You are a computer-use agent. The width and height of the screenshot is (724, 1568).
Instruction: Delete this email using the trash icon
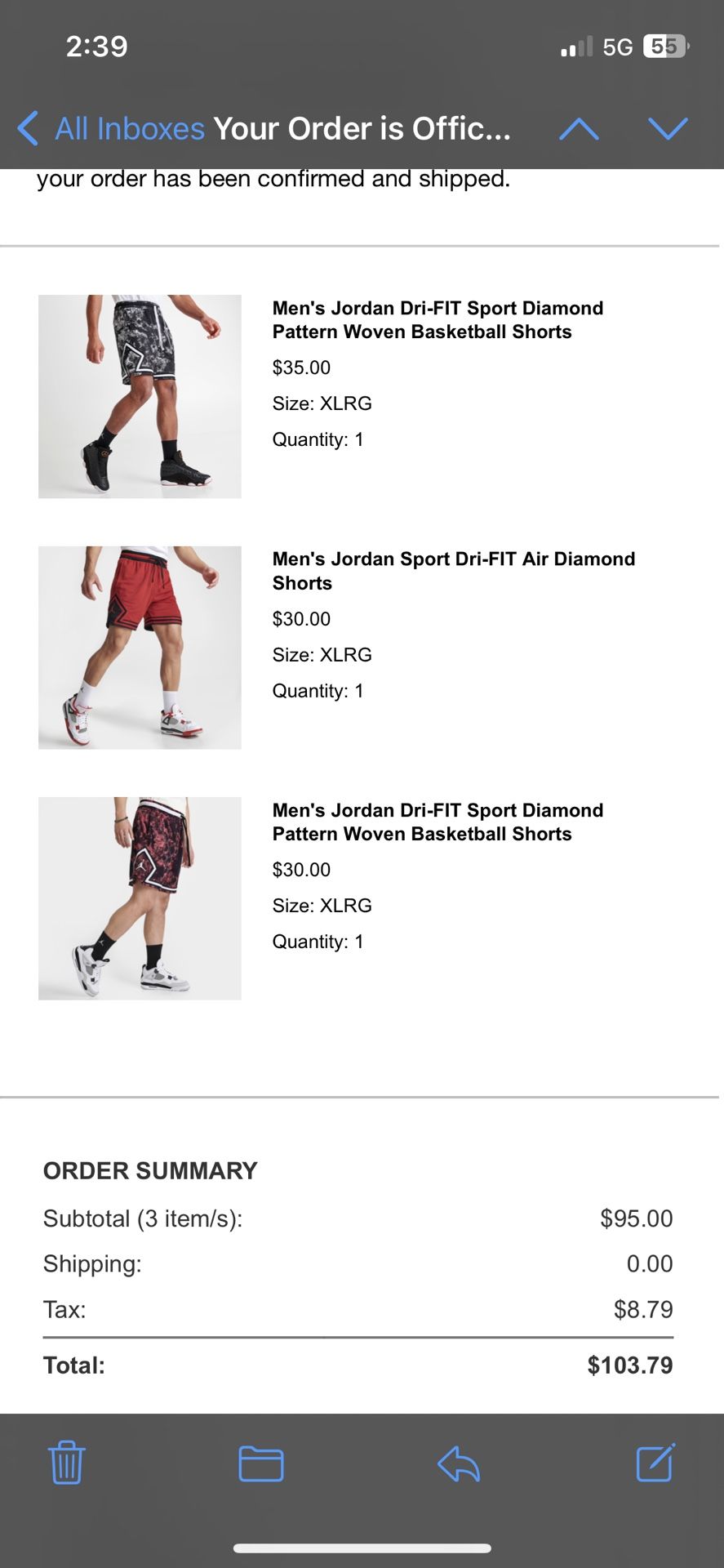tap(65, 1463)
